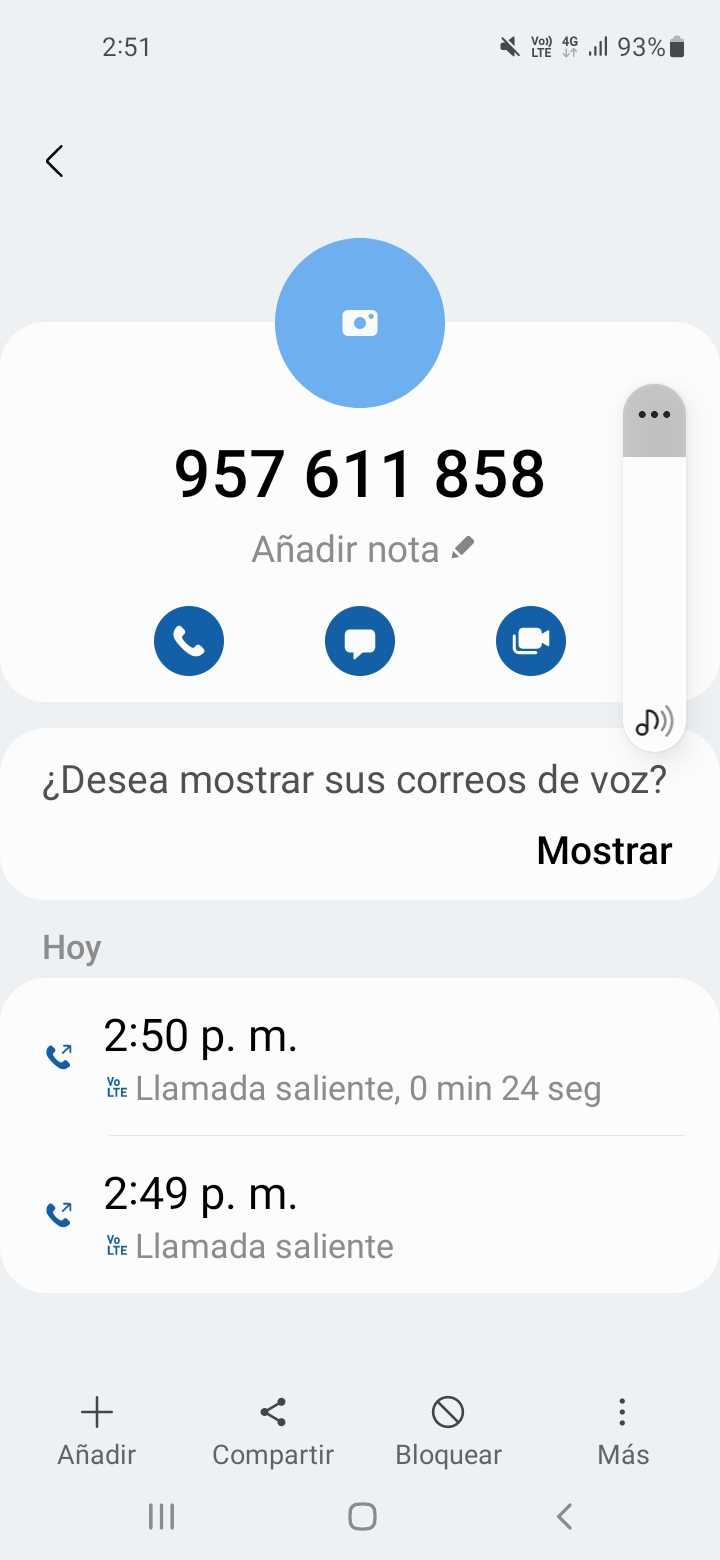The image size is (720, 1560).
Task: Go back using the top-left arrow
Action: pos(55,161)
